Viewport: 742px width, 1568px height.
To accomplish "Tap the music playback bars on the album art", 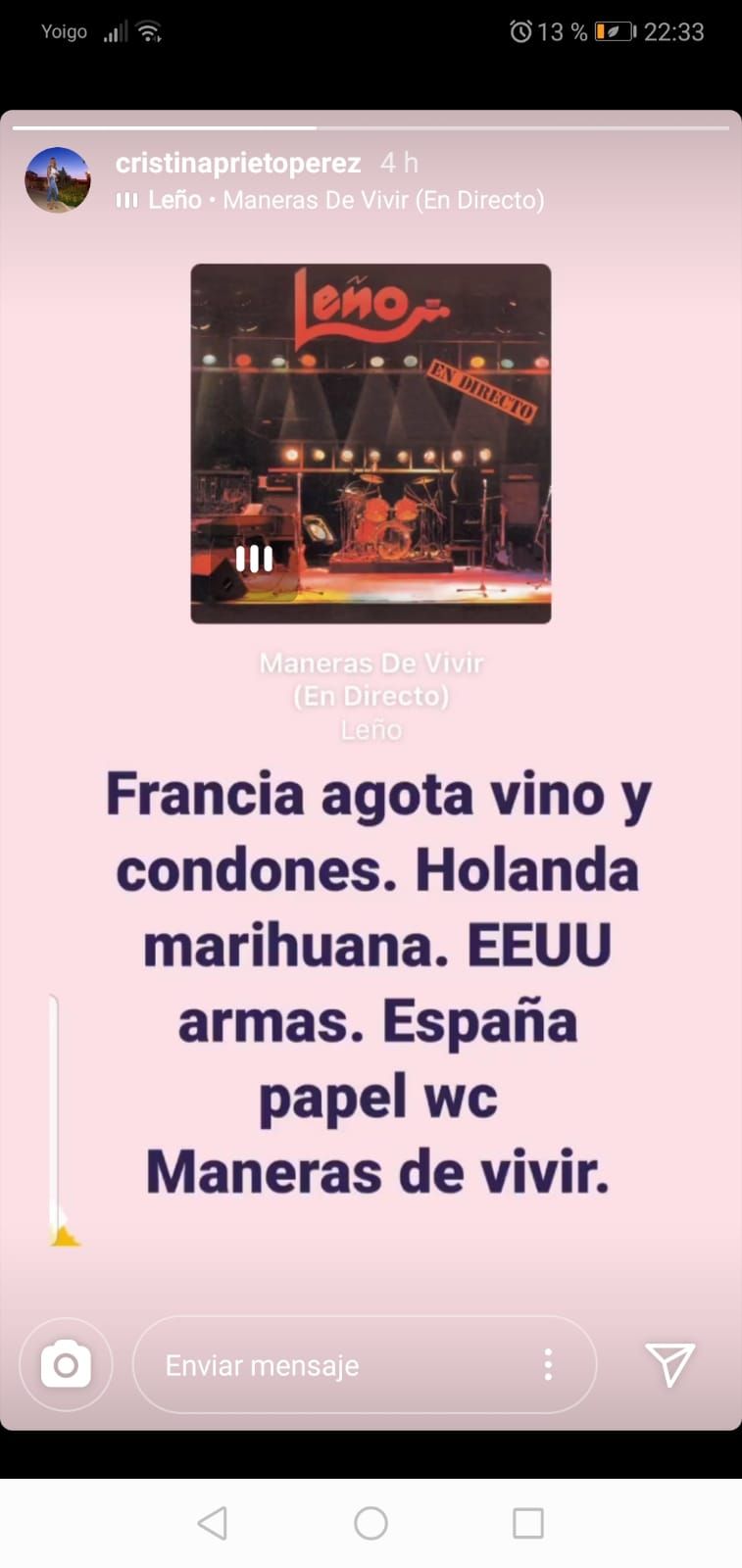I will pyautogui.click(x=254, y=559).
